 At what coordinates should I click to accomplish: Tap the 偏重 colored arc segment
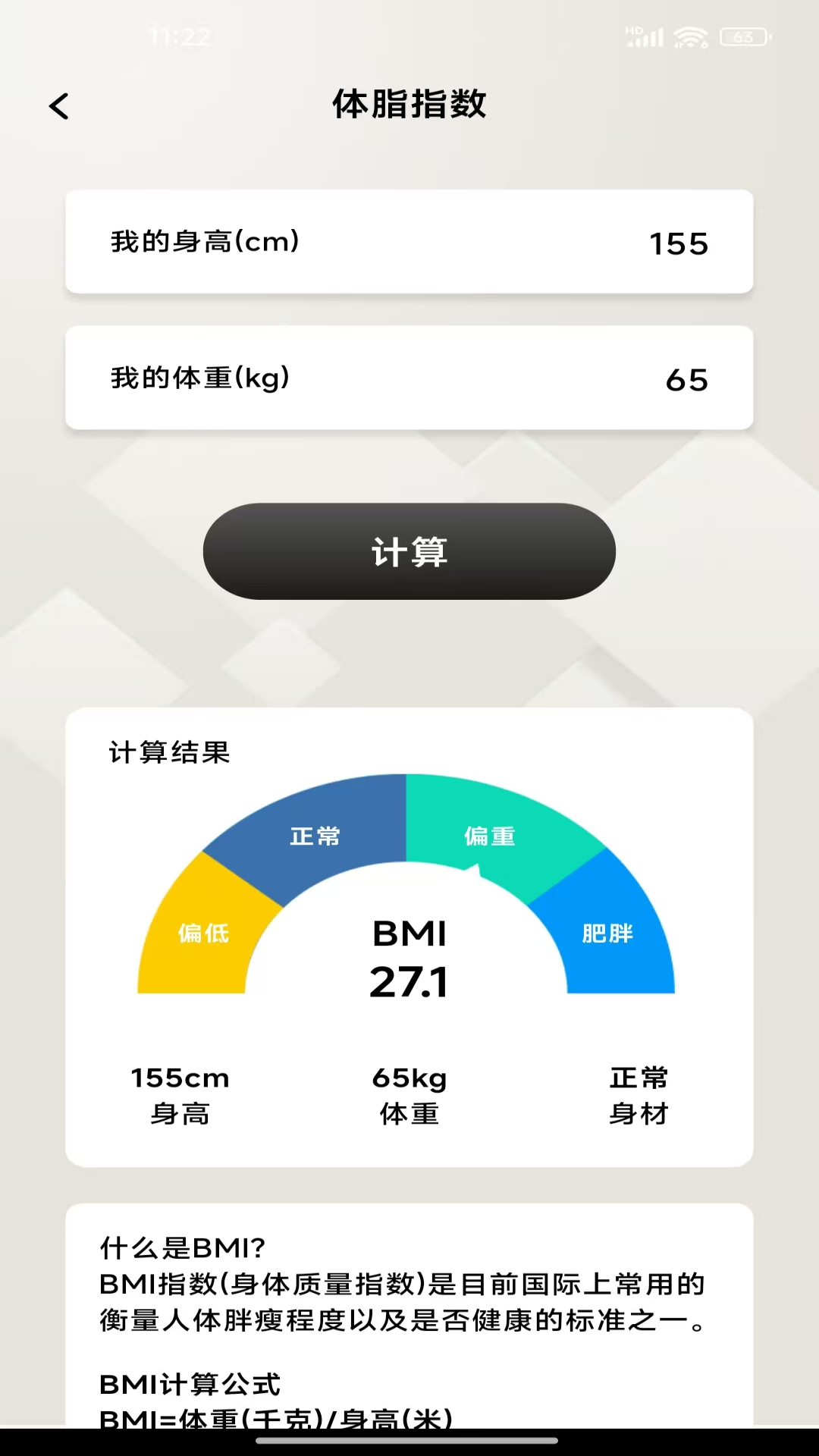489,836
